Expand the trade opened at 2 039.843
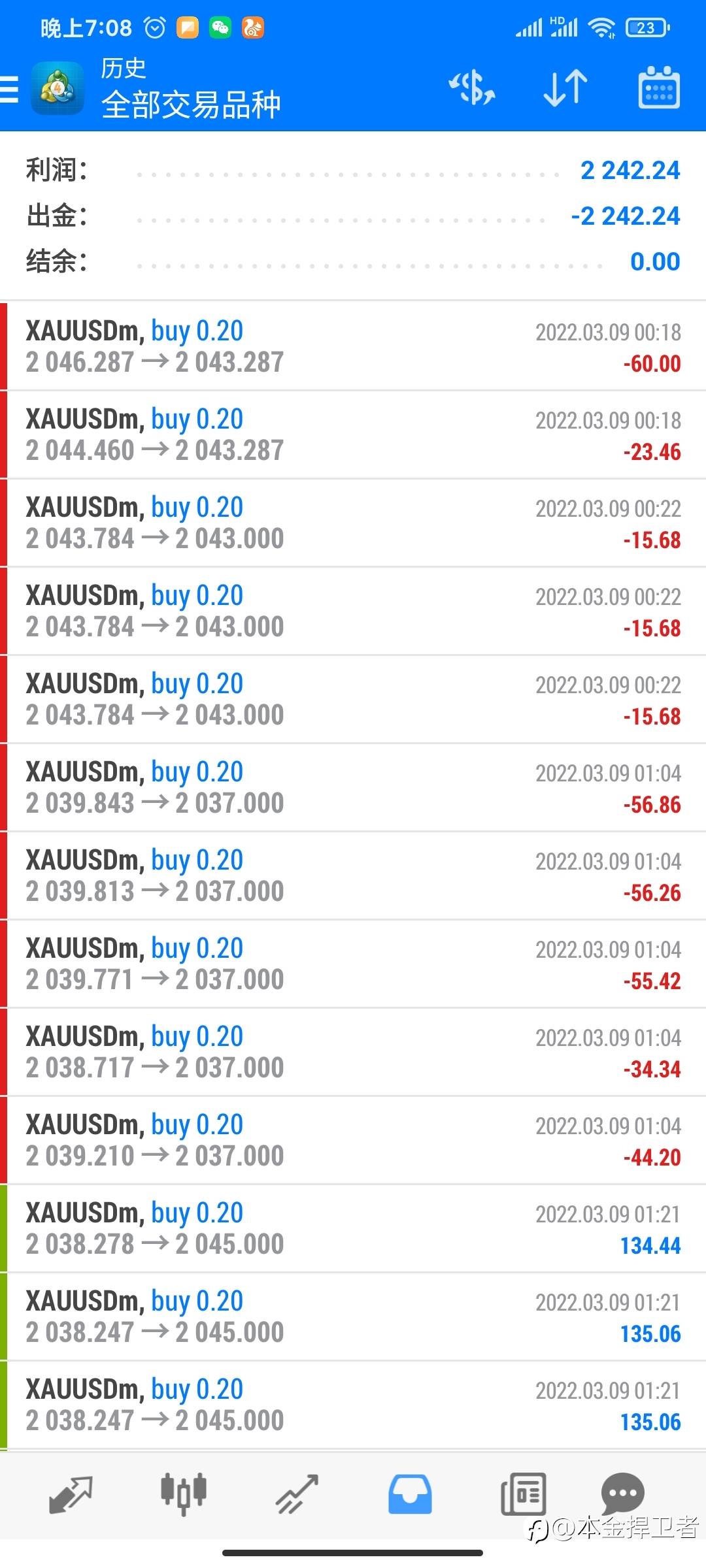Viewport: 706px width, 1568px height. [353, 787]
